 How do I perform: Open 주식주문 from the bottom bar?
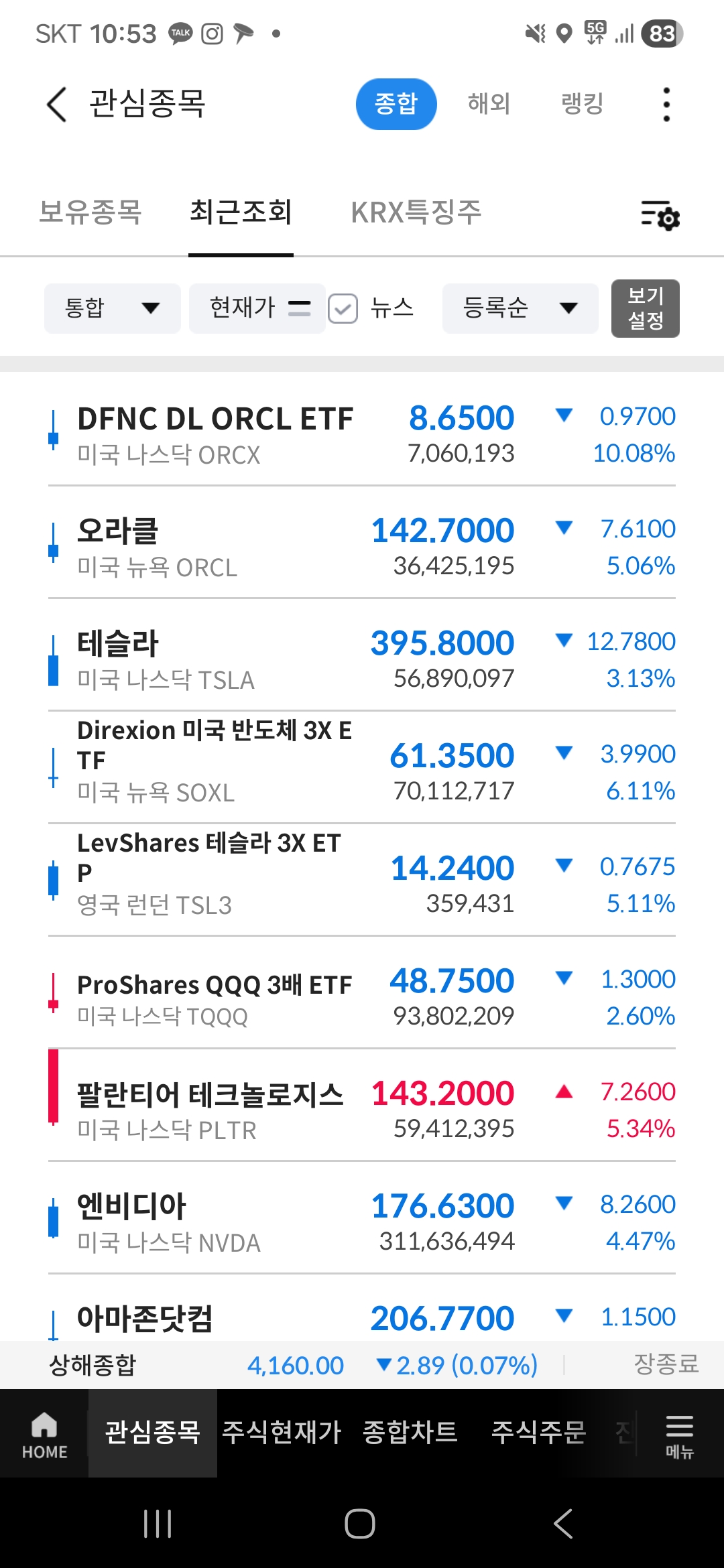538,1433
